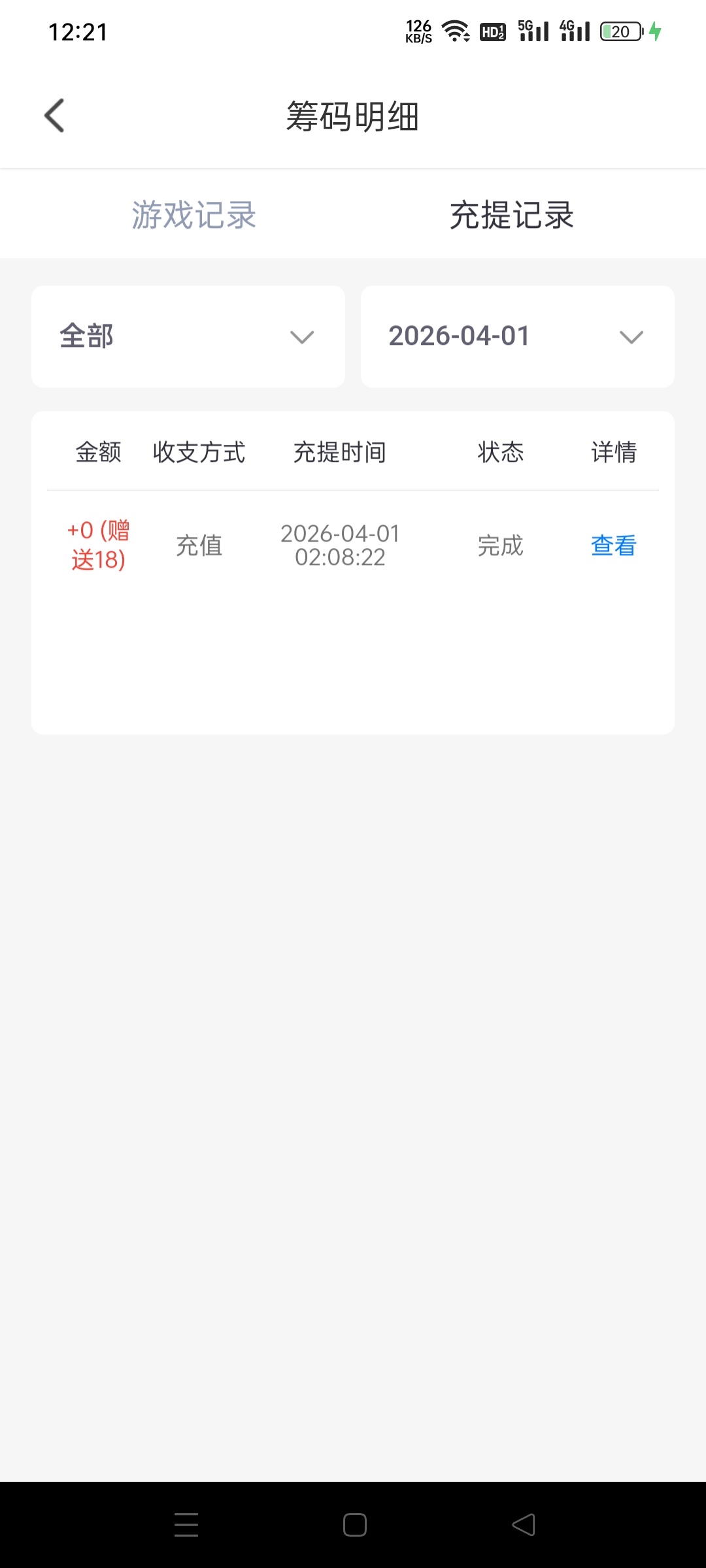This screenshot has height=1568, width=706.
Task: Go to the system home screen
Action: (354, 1525)
